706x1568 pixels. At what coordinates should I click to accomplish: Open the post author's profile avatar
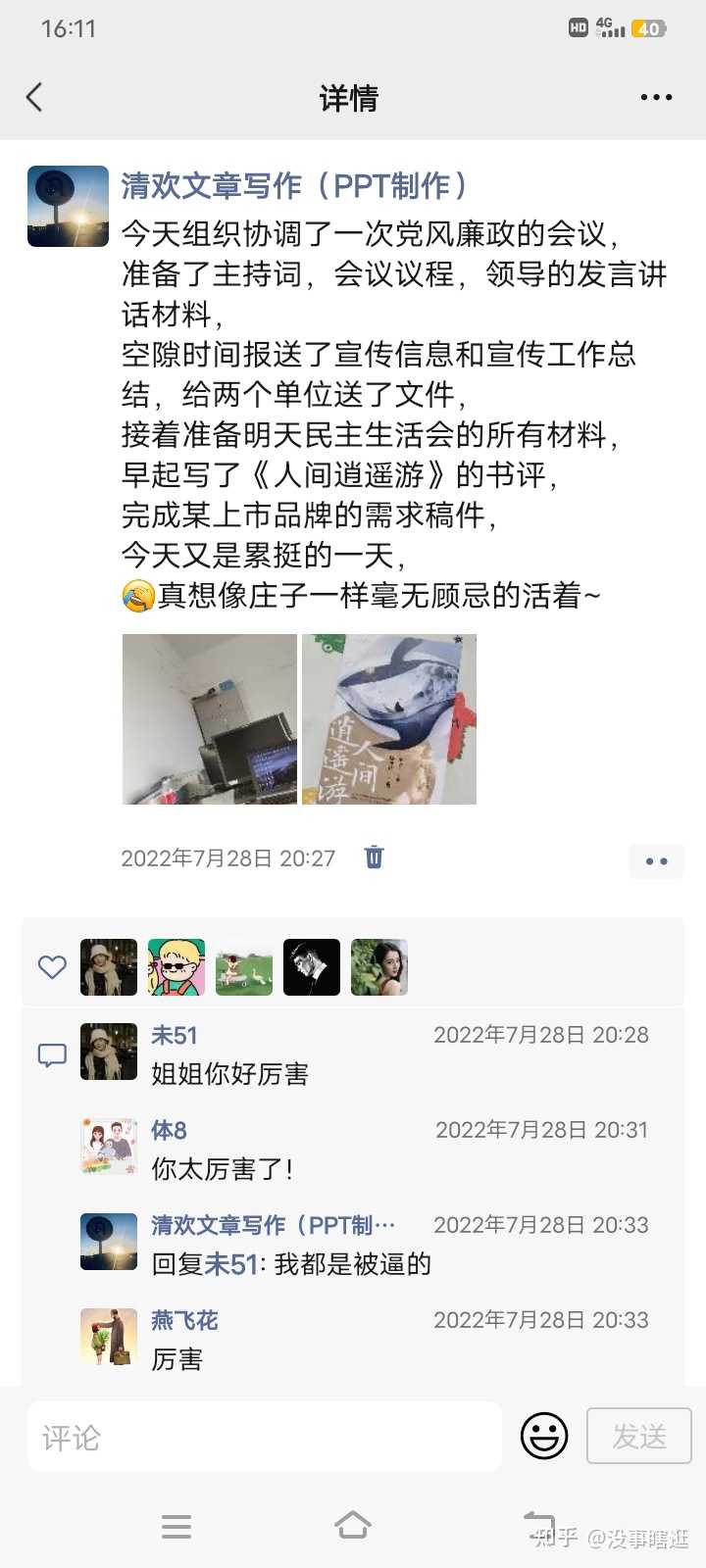(68, 206)
